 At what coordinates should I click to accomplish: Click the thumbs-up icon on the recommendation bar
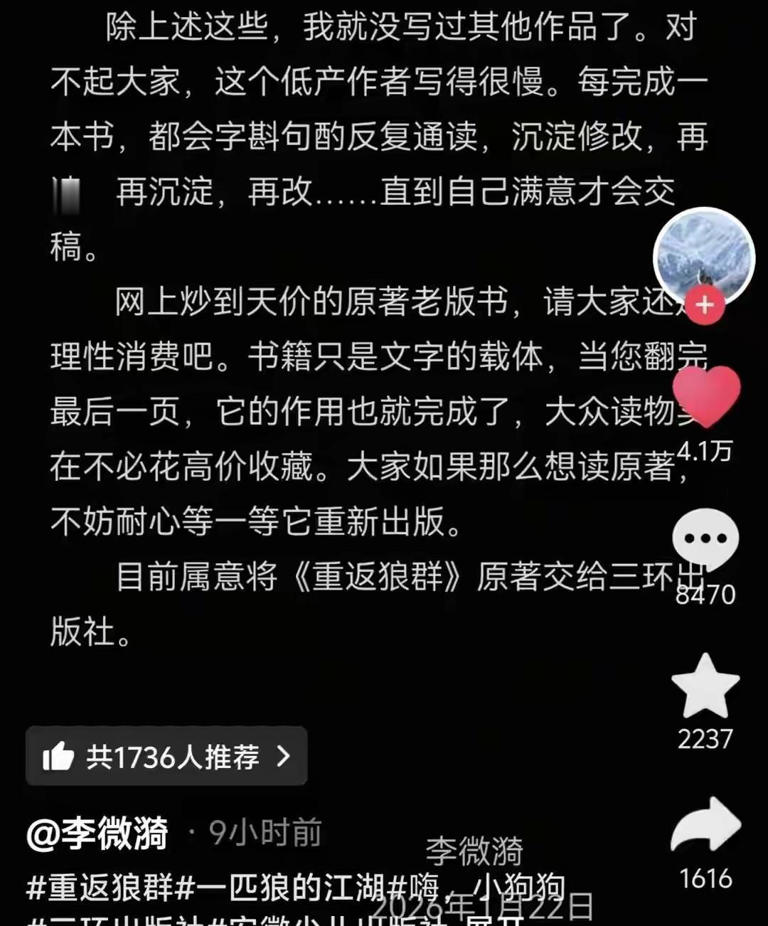pos(58,758)
